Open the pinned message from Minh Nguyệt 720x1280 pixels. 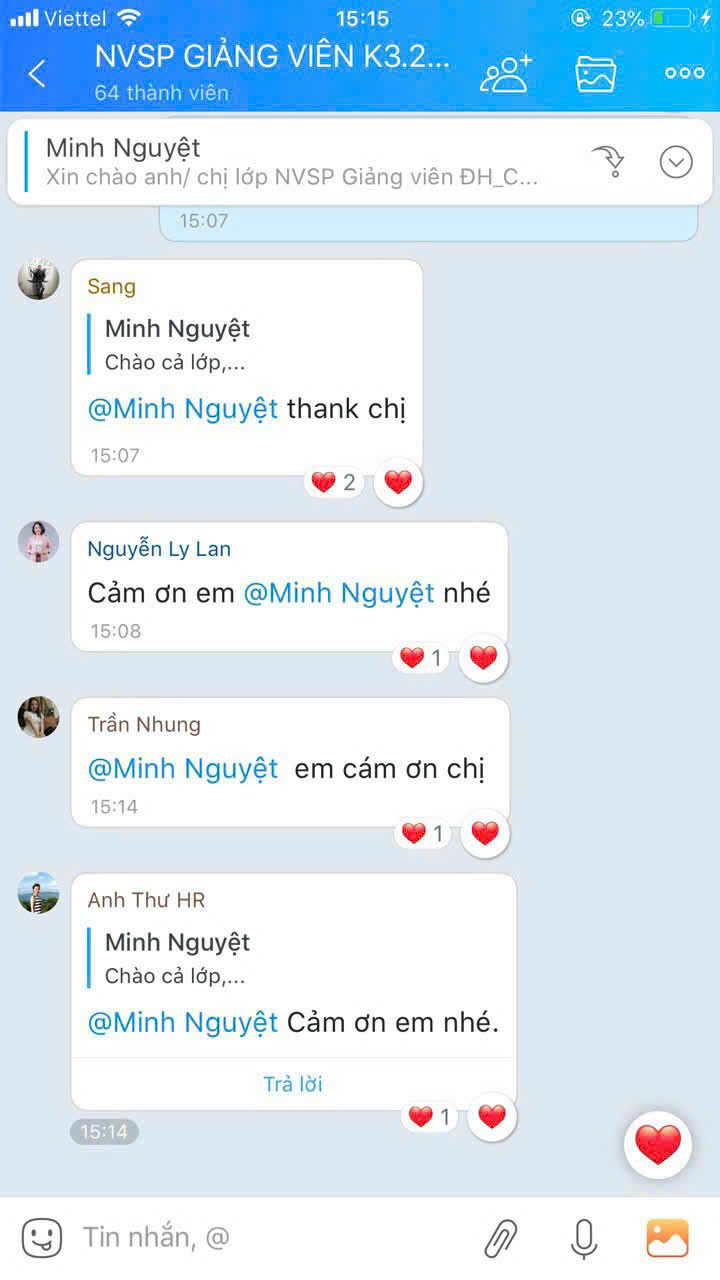tap(290, 162)
